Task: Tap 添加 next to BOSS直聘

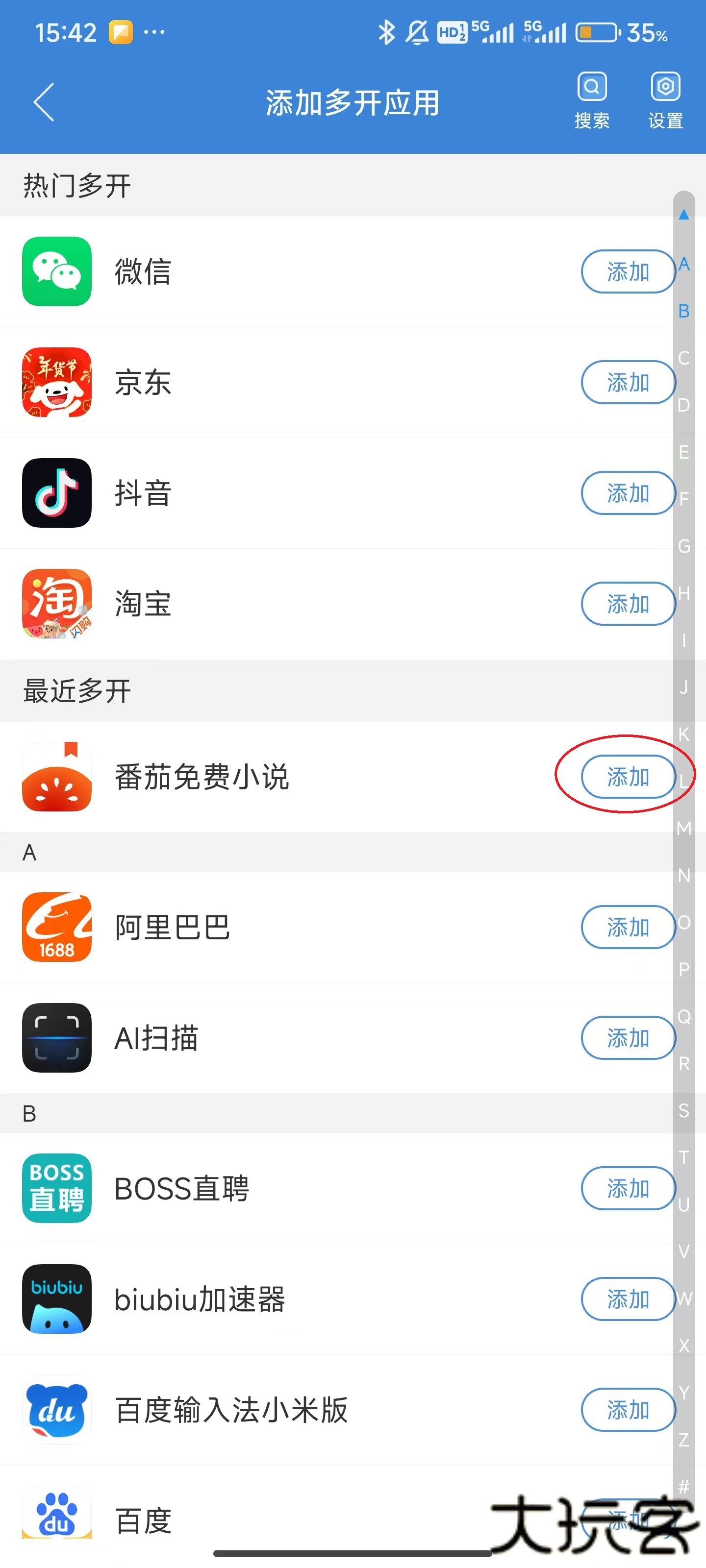Action: pos(628,1188)
